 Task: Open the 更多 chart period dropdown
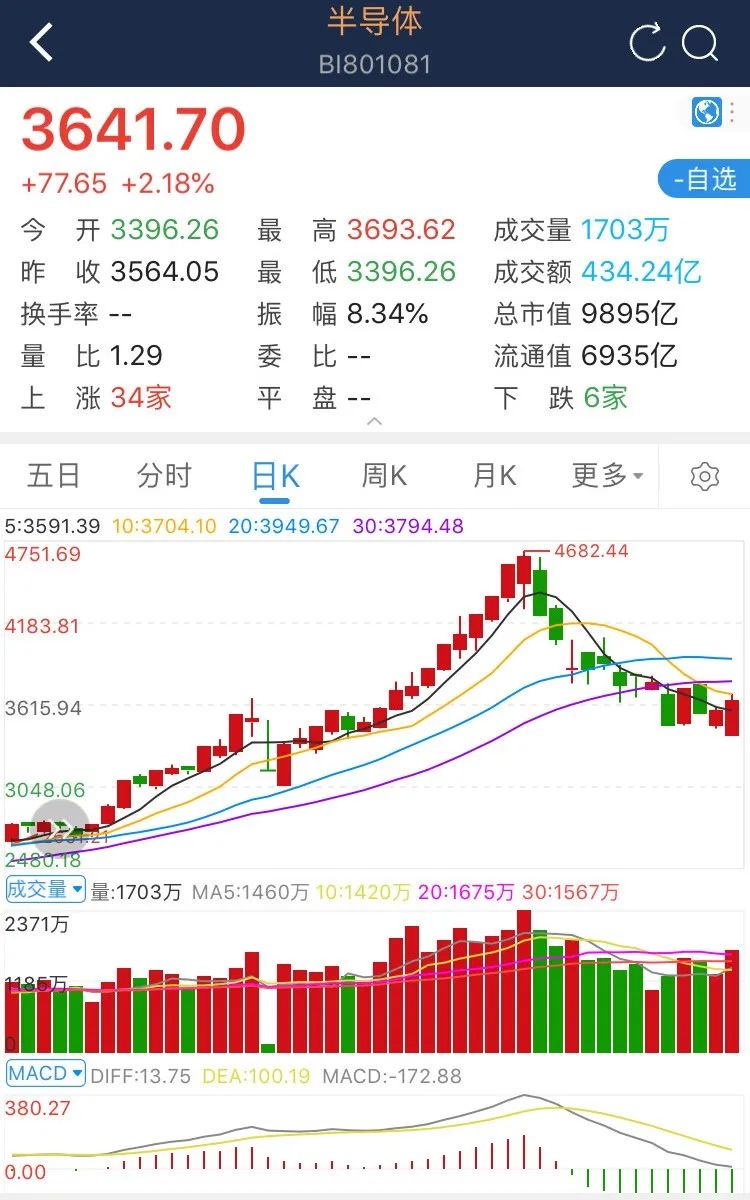pos(608,476)
